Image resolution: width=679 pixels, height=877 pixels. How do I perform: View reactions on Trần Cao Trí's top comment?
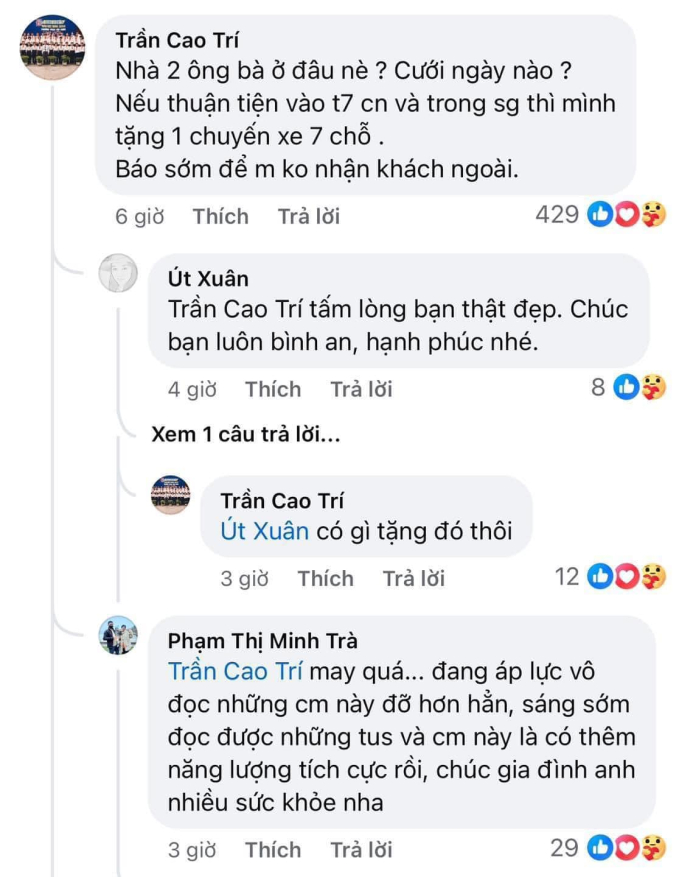click(x=625, y=214)
